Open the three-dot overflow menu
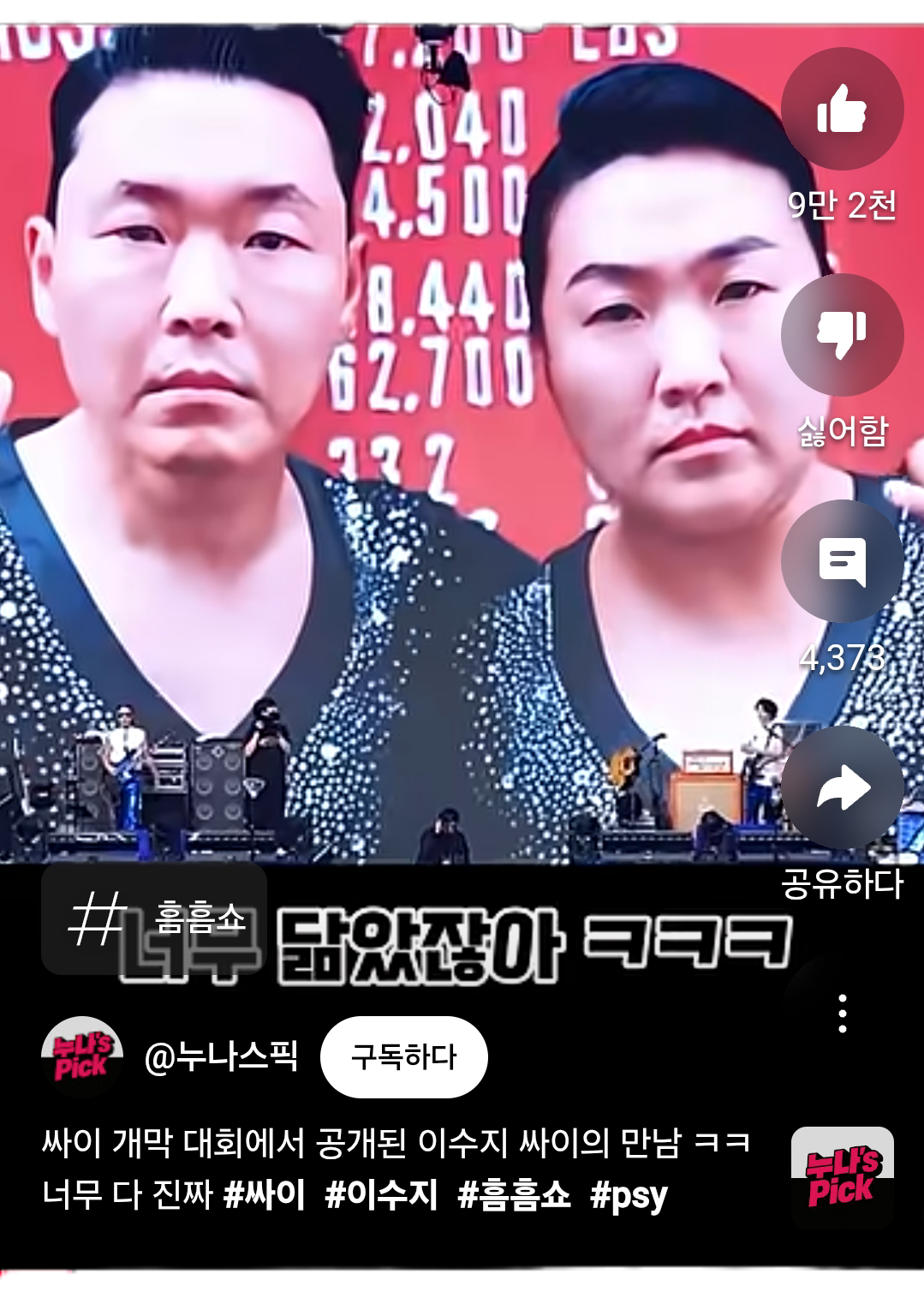This screenshot has width=924, height=1298. coord(843,1014)
